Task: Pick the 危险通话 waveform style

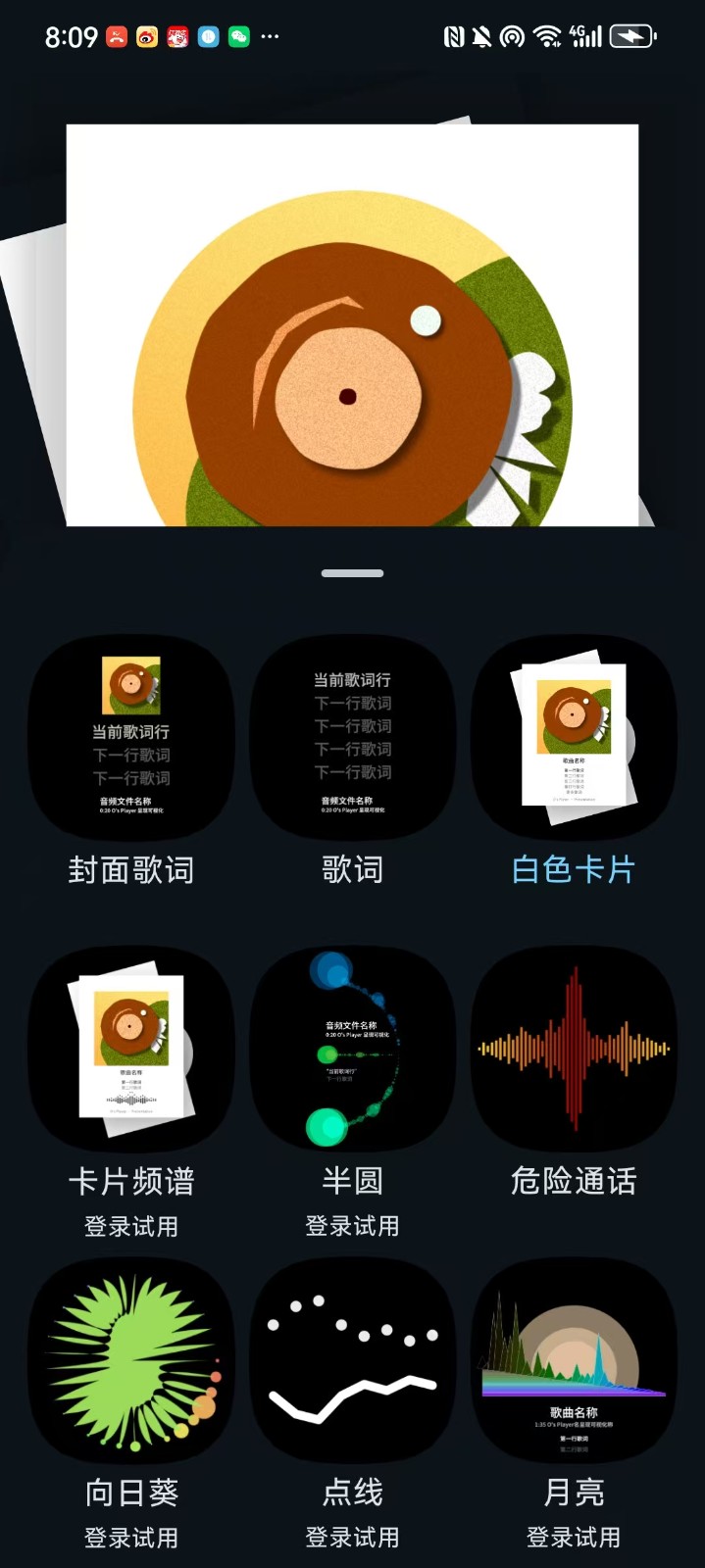Action: coord(575,1049)
